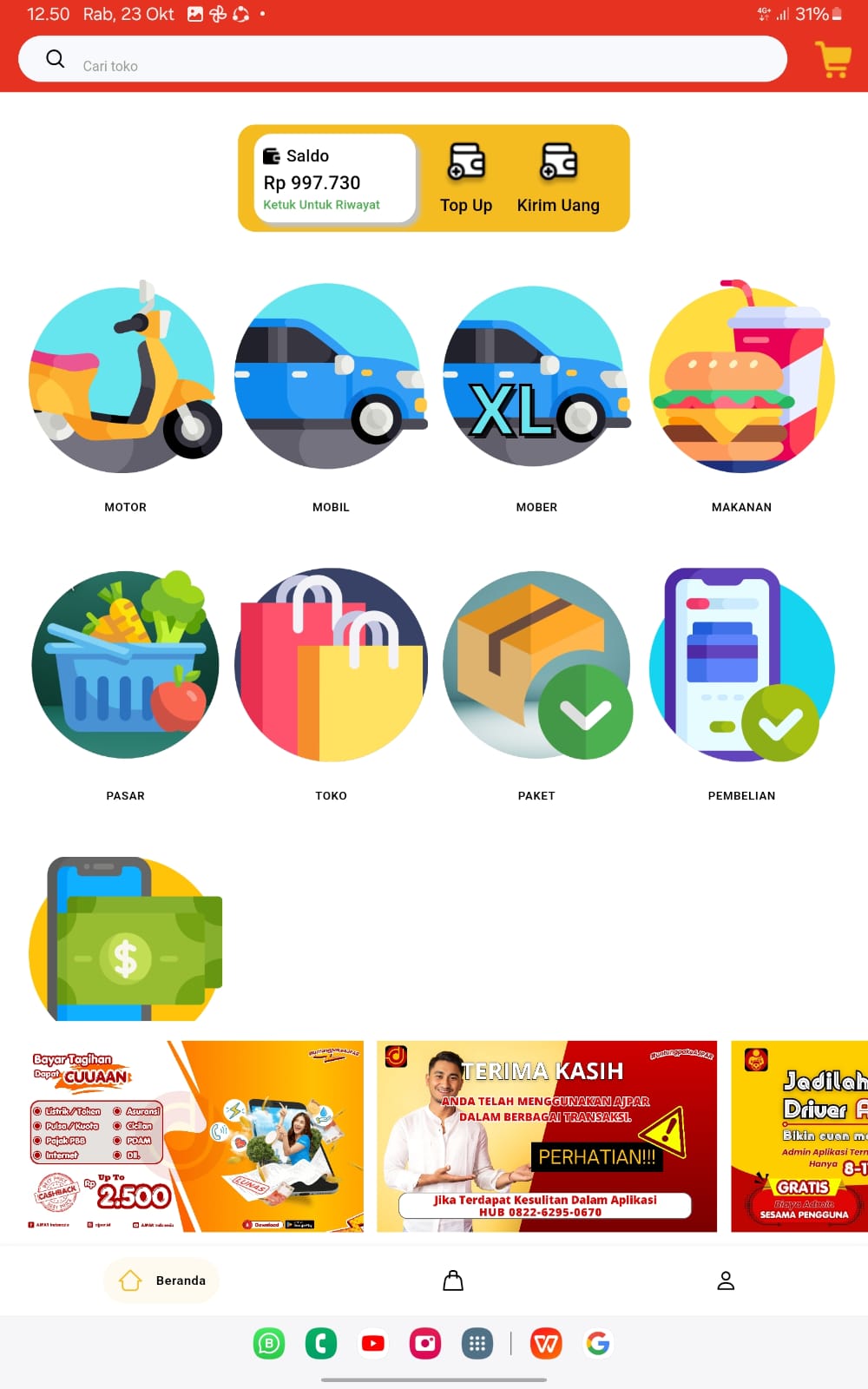The image size is (868, 1389).
Task: View the Terima Kasih Perhatian banner
Action: 547,1136
